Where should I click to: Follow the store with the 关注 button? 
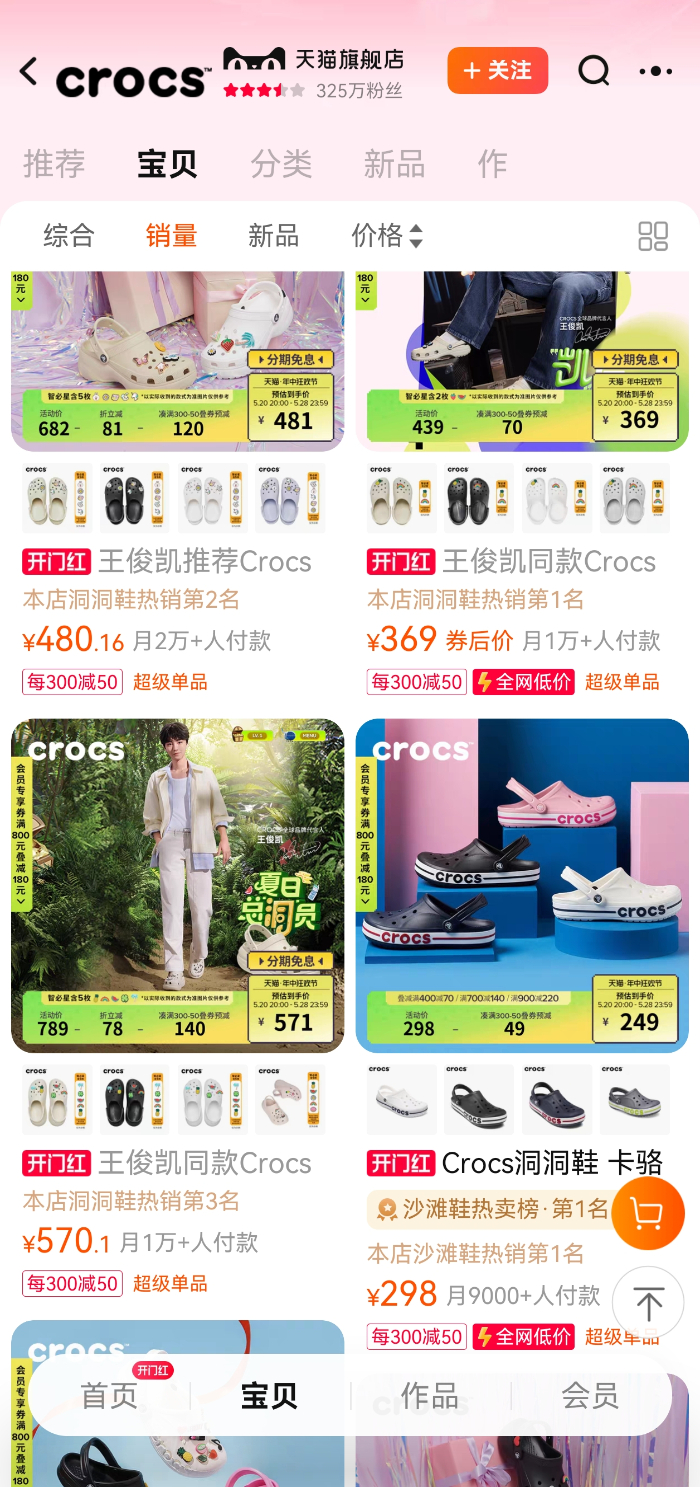[x=497, y=71]
